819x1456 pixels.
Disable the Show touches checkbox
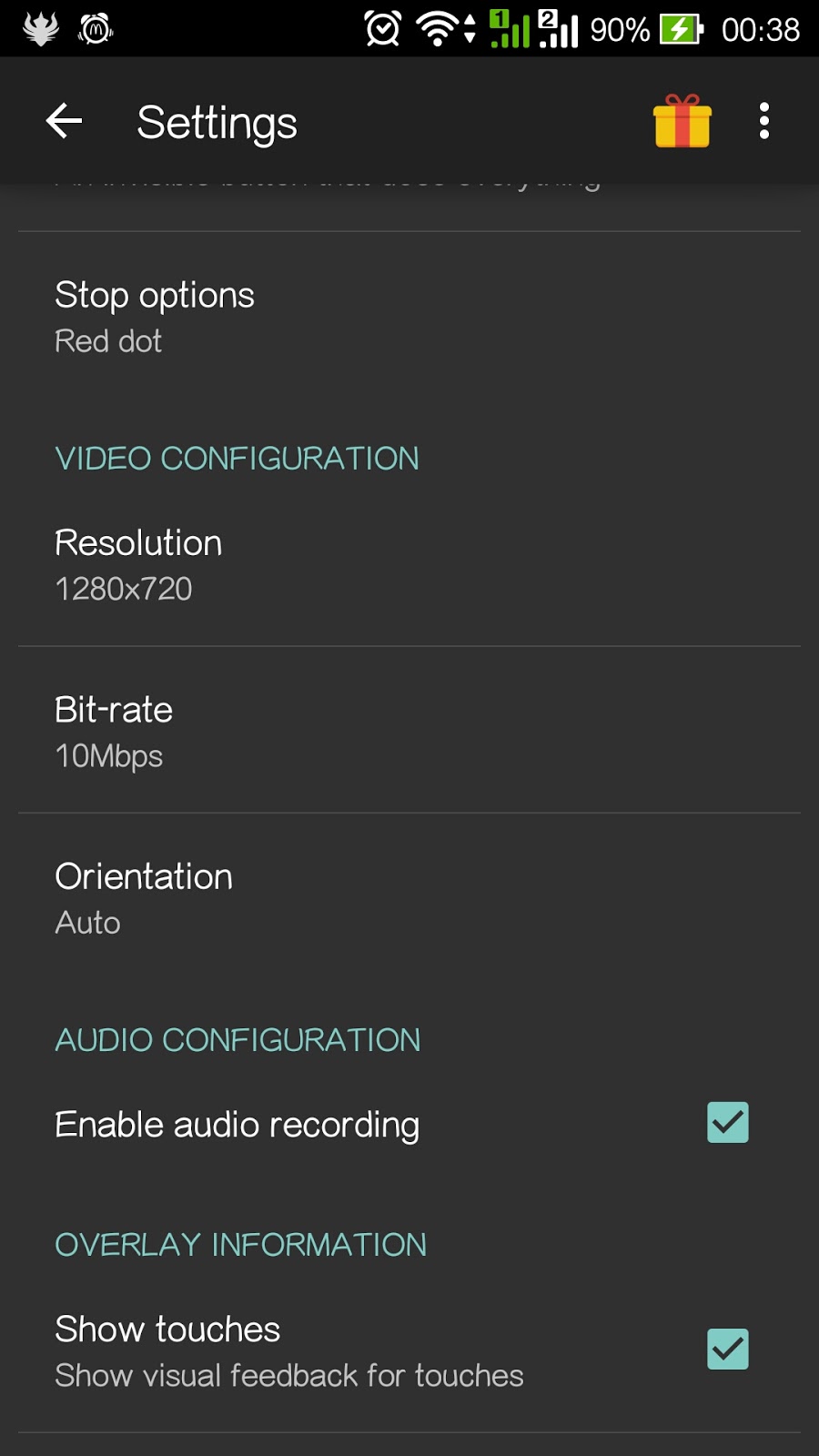pyautogui.click(x=728, y=1350)
